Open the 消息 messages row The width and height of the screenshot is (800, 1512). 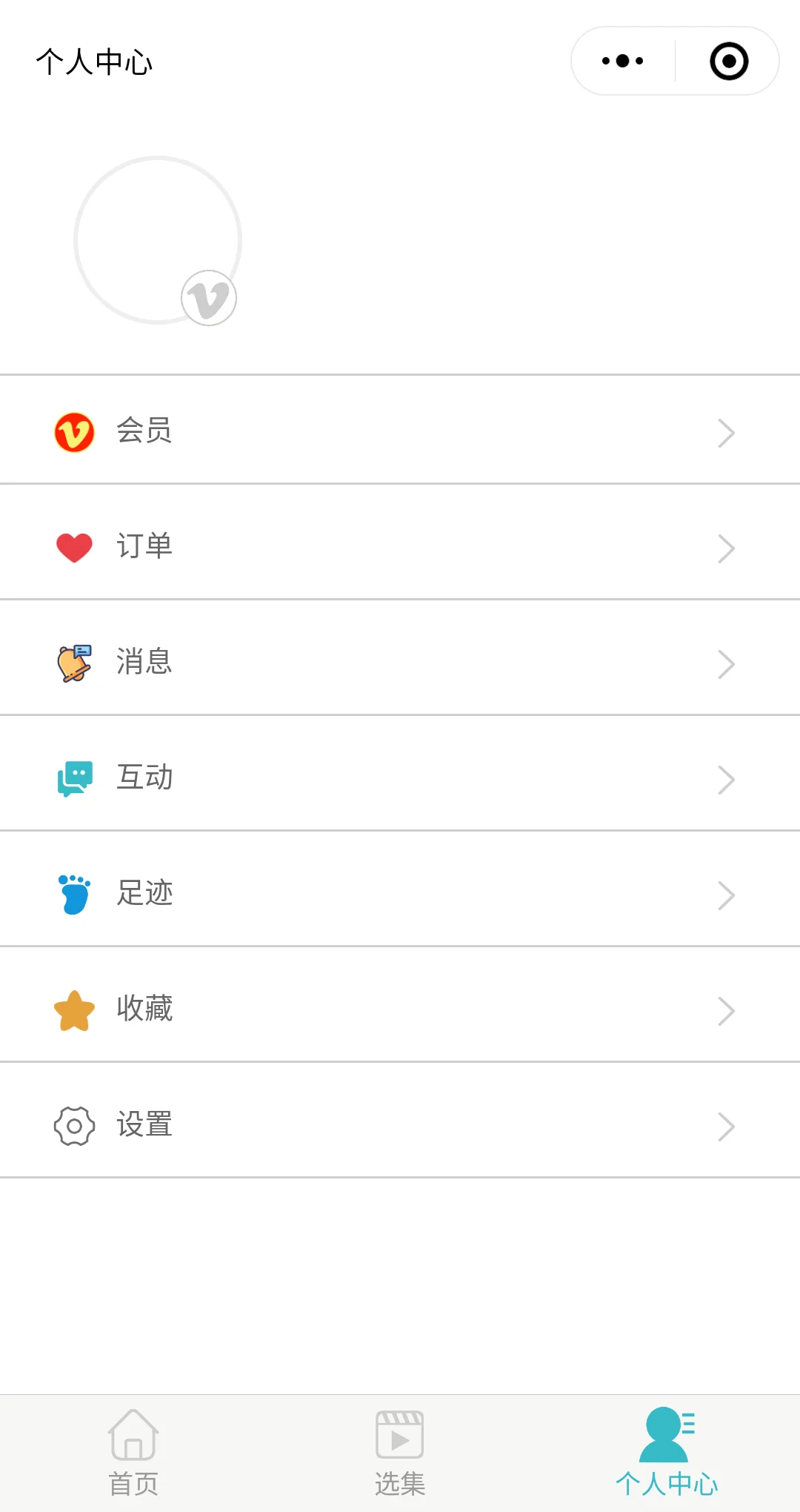point(400,662)
